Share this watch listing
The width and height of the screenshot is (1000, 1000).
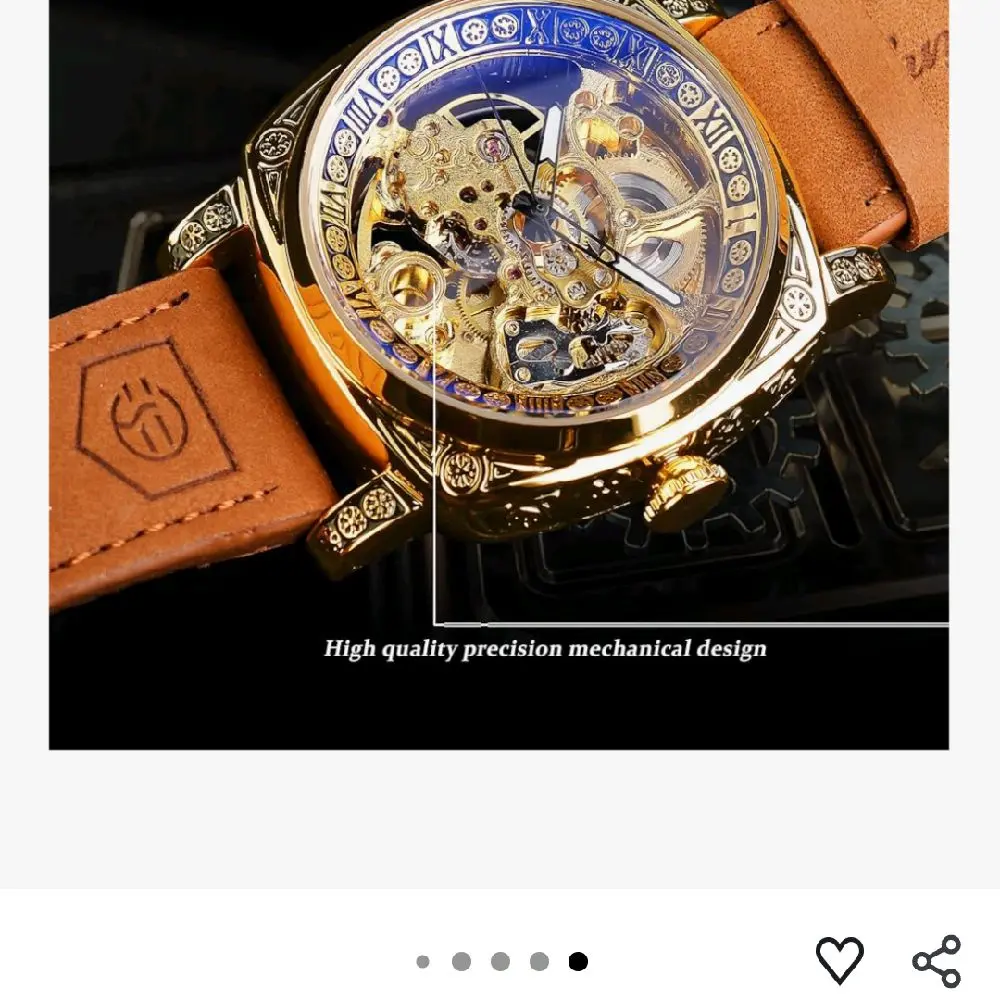click(936, 961)
